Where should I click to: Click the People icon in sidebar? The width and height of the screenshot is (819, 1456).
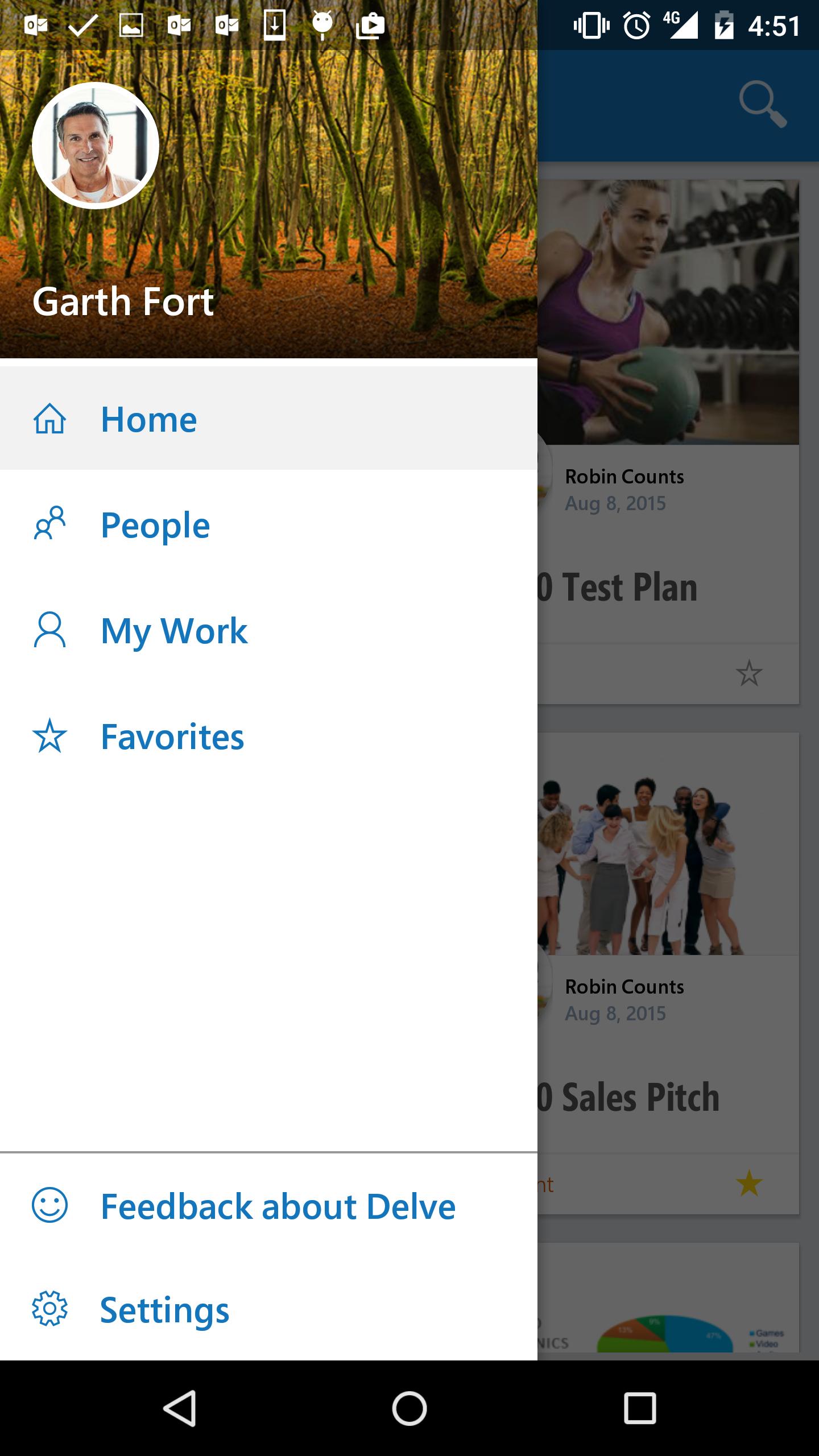[50, 525]
